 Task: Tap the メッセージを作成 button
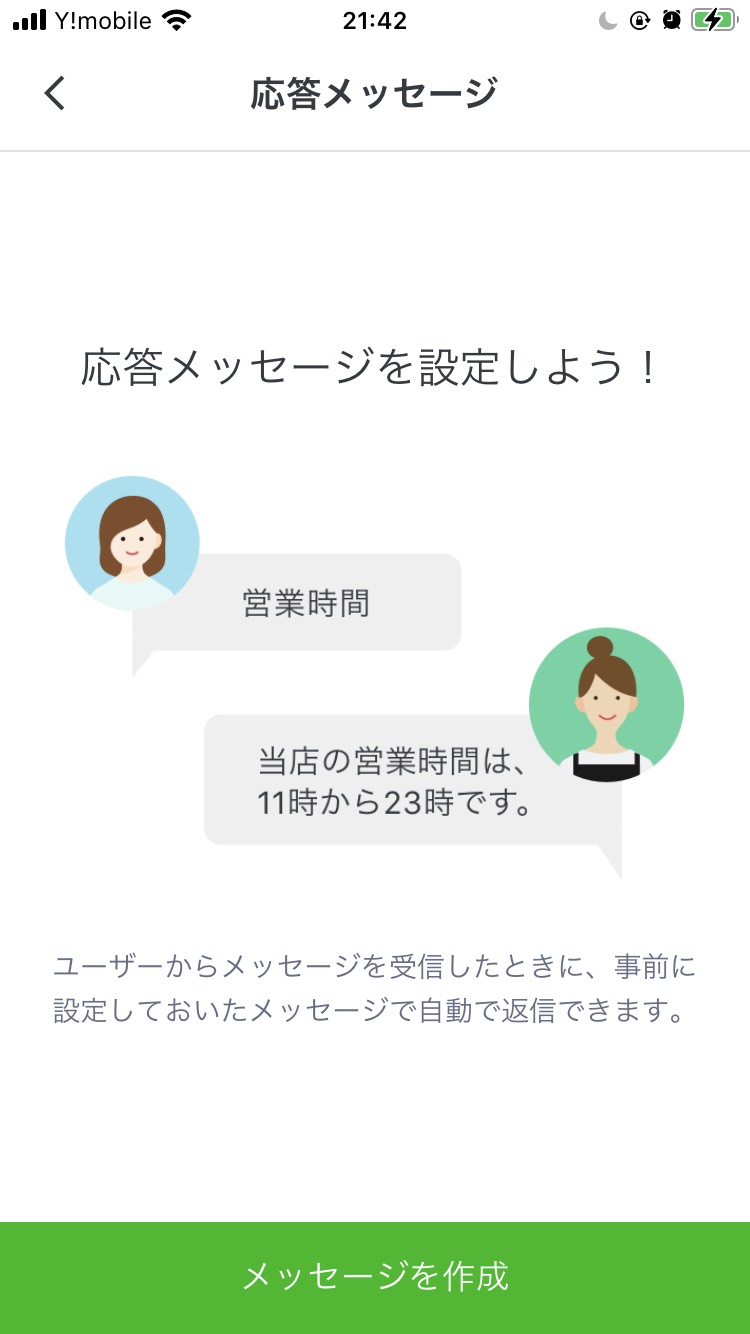[x=375, y=1277]
